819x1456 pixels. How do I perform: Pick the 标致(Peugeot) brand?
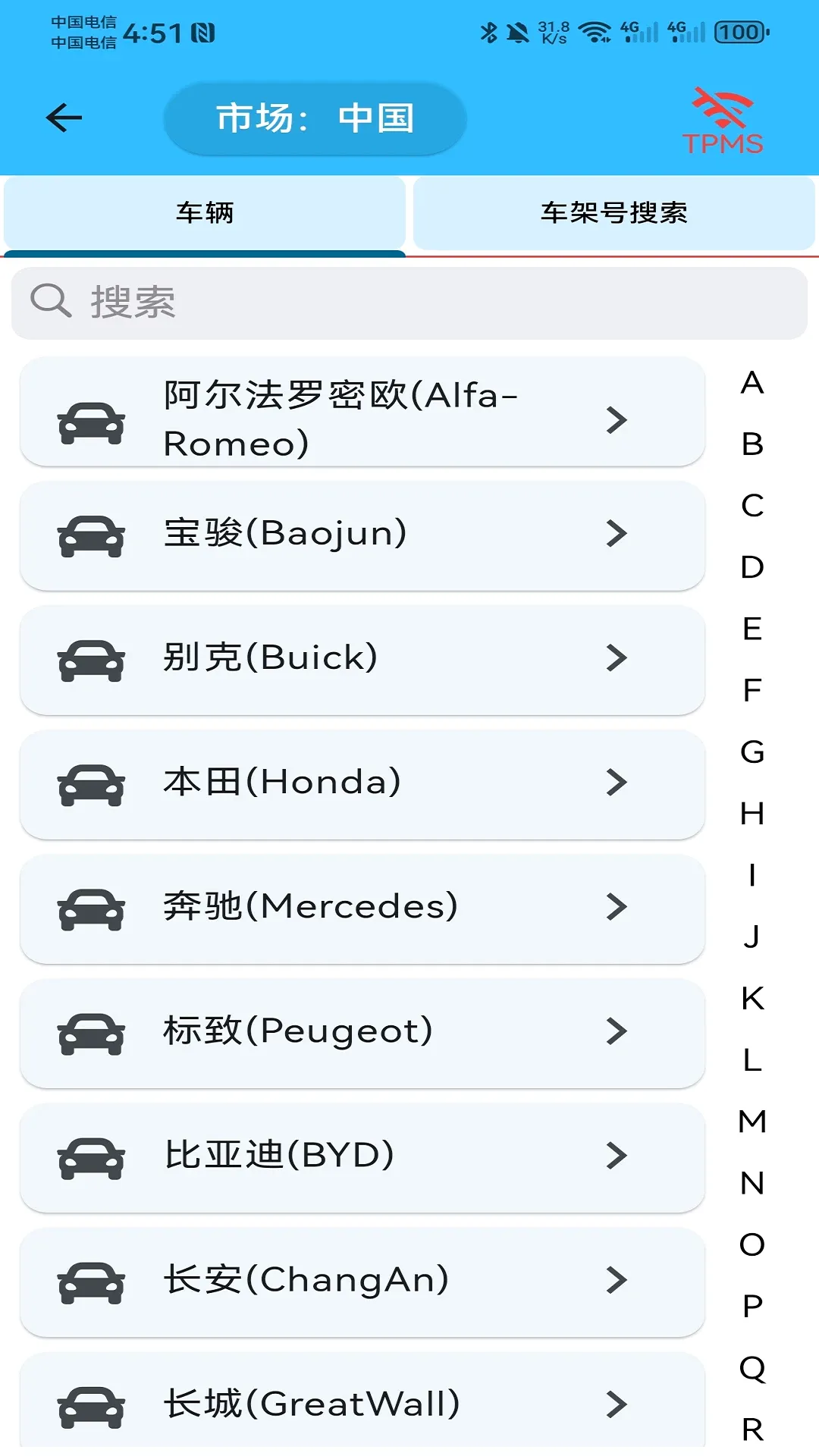point(362,1032)
